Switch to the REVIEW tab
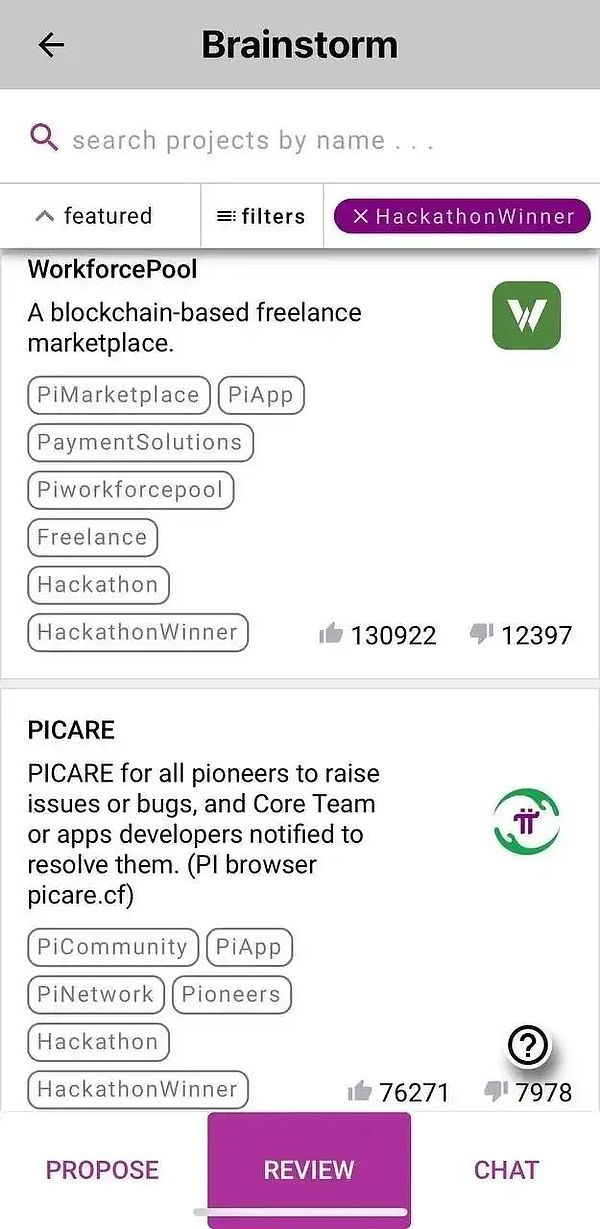 [x=308, y=1170]
